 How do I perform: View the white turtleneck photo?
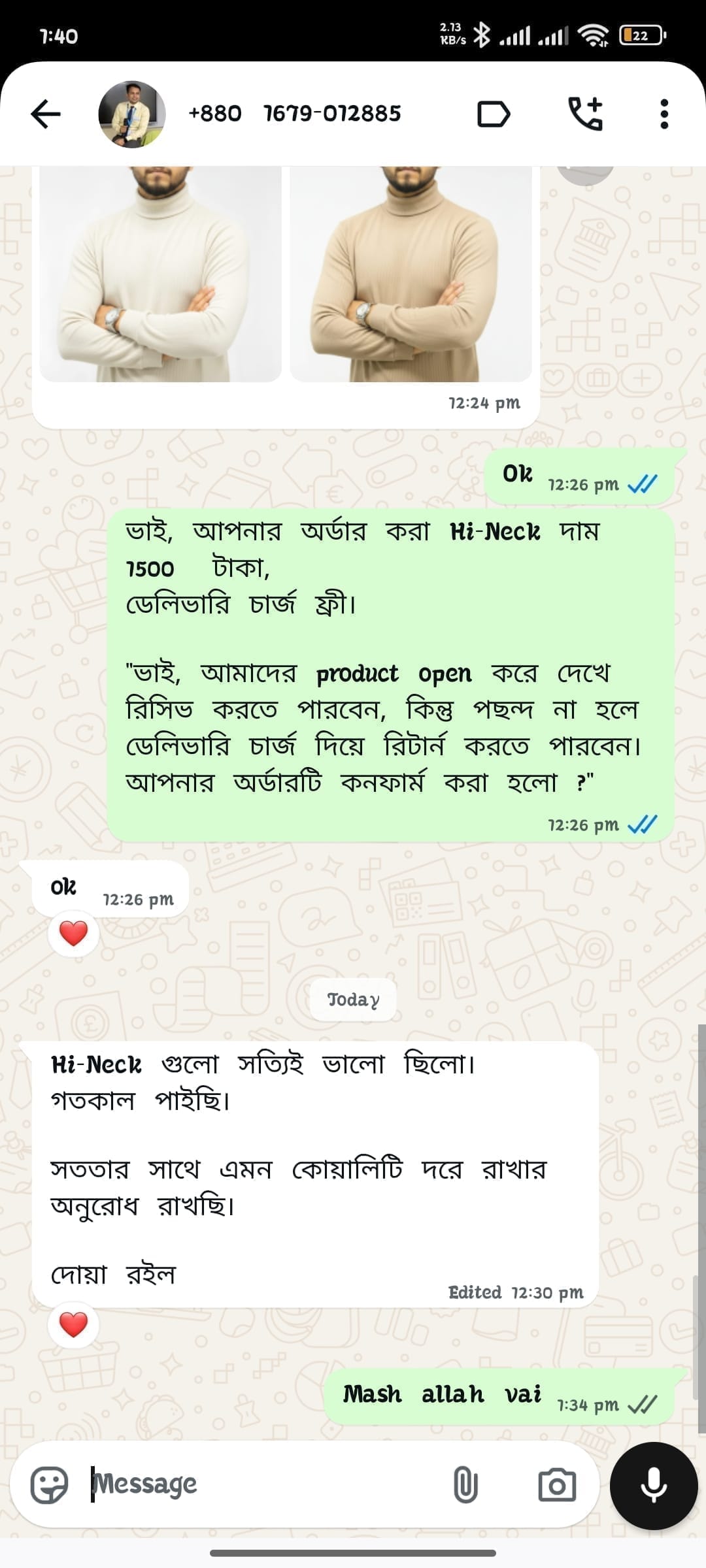point(160,274)
